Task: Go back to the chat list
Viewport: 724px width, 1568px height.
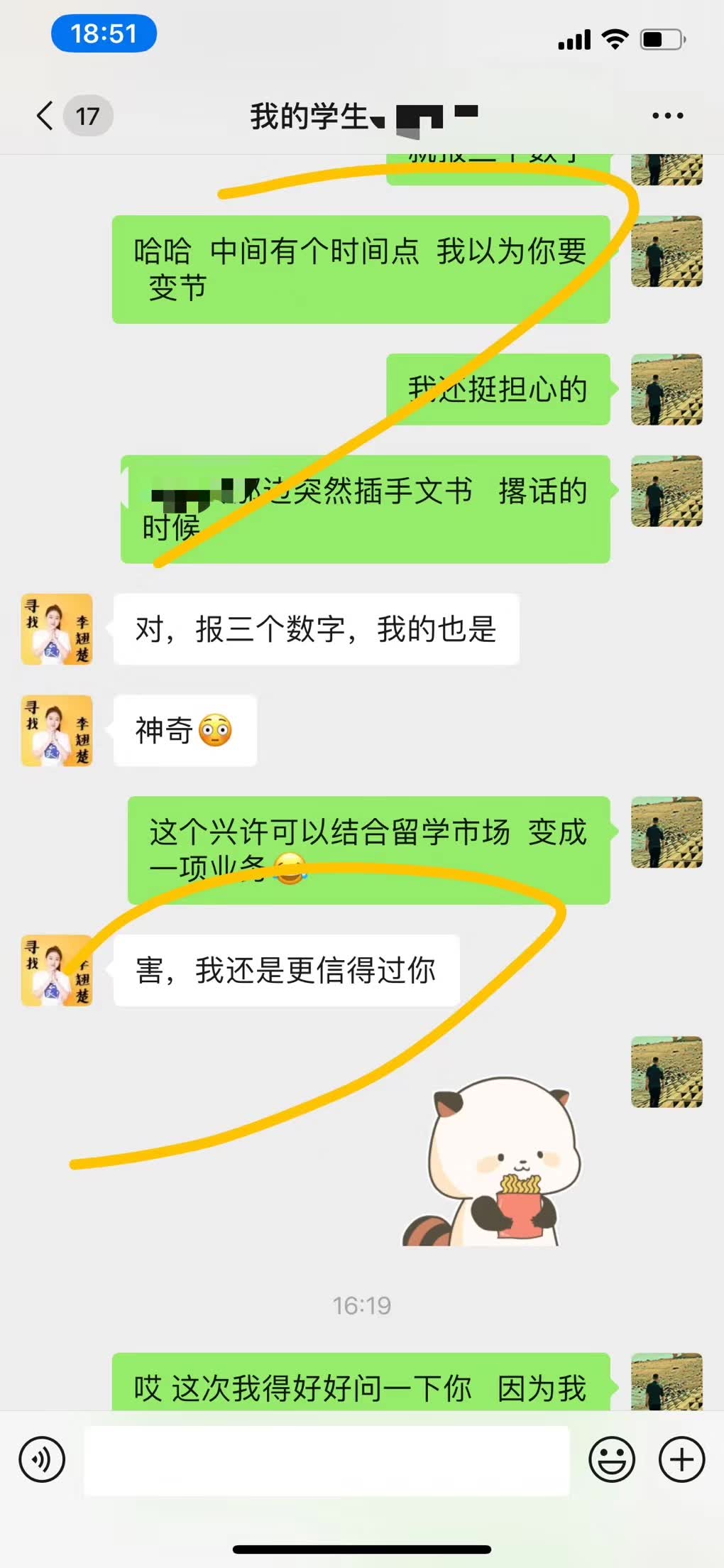Action: click(45, 116)
